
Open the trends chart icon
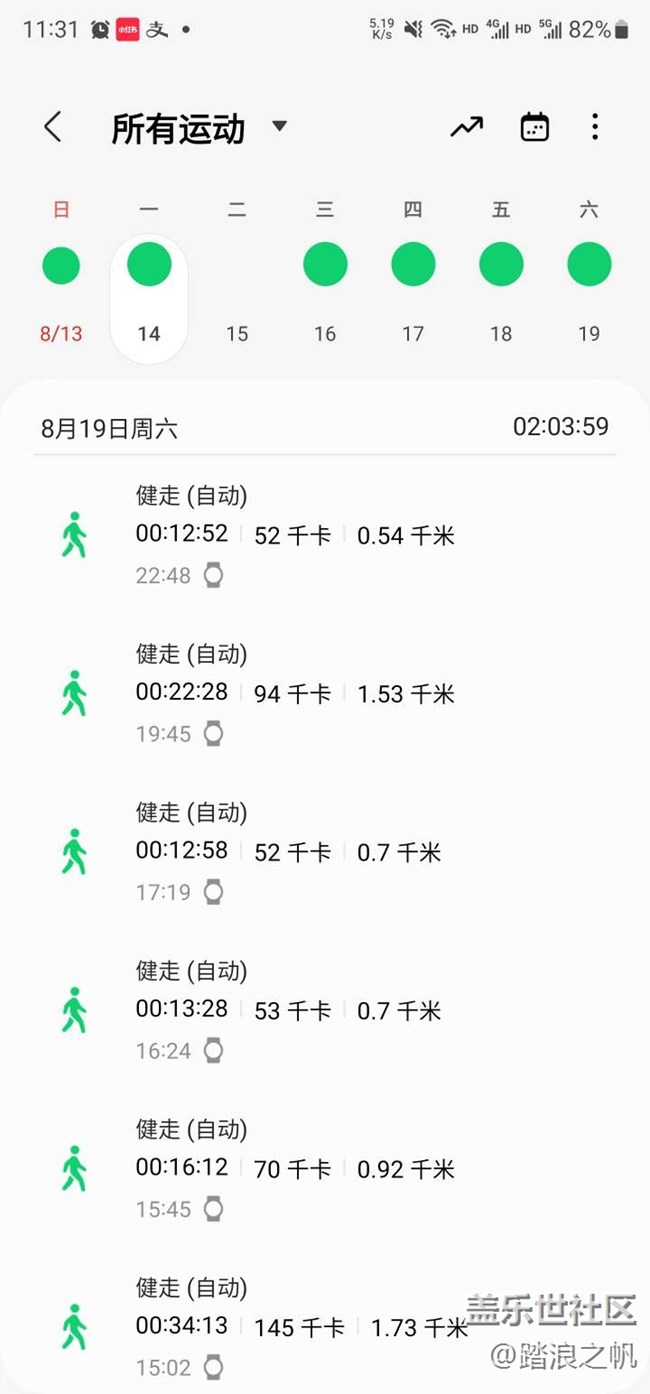point(466,127)
